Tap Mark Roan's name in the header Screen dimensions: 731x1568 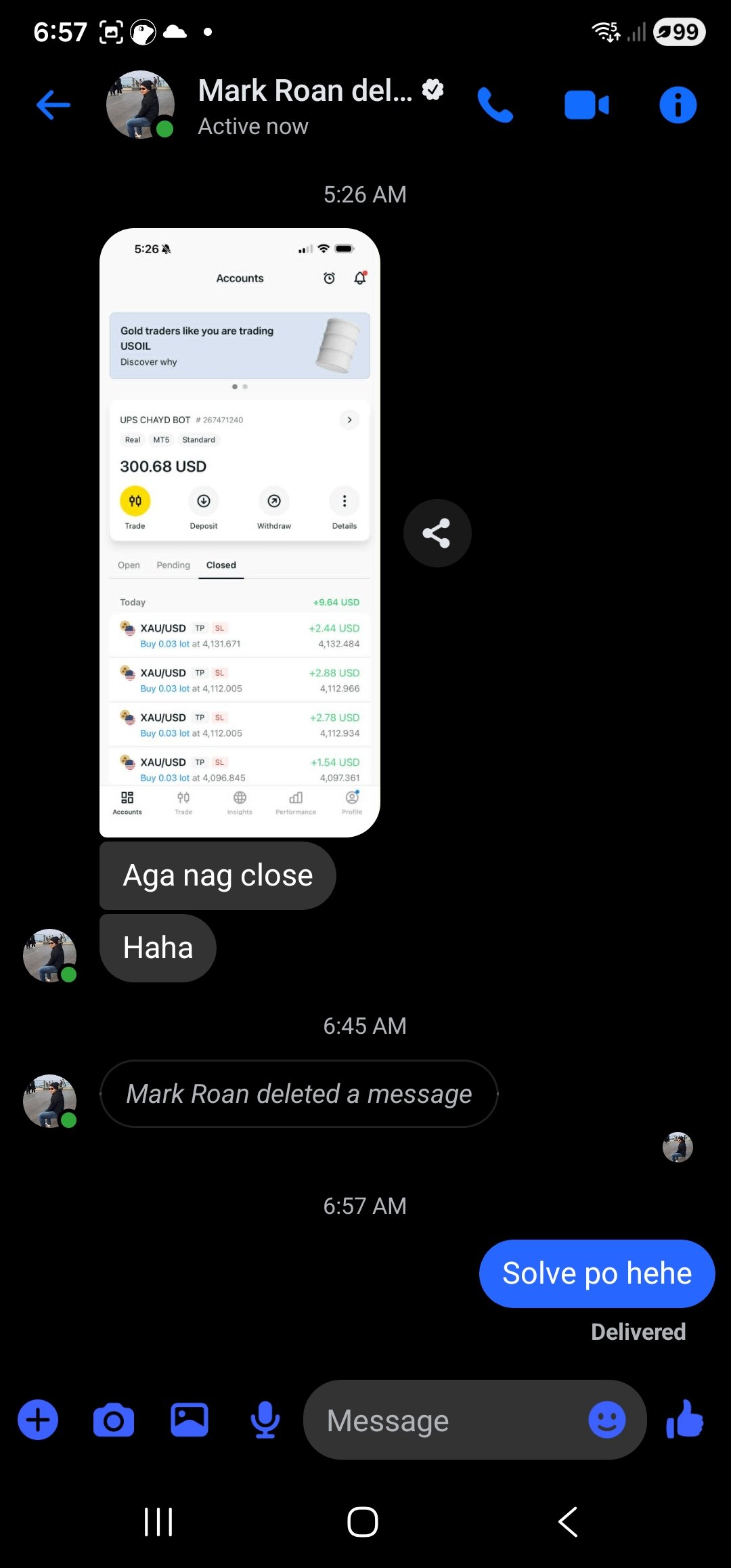[303, 90]
